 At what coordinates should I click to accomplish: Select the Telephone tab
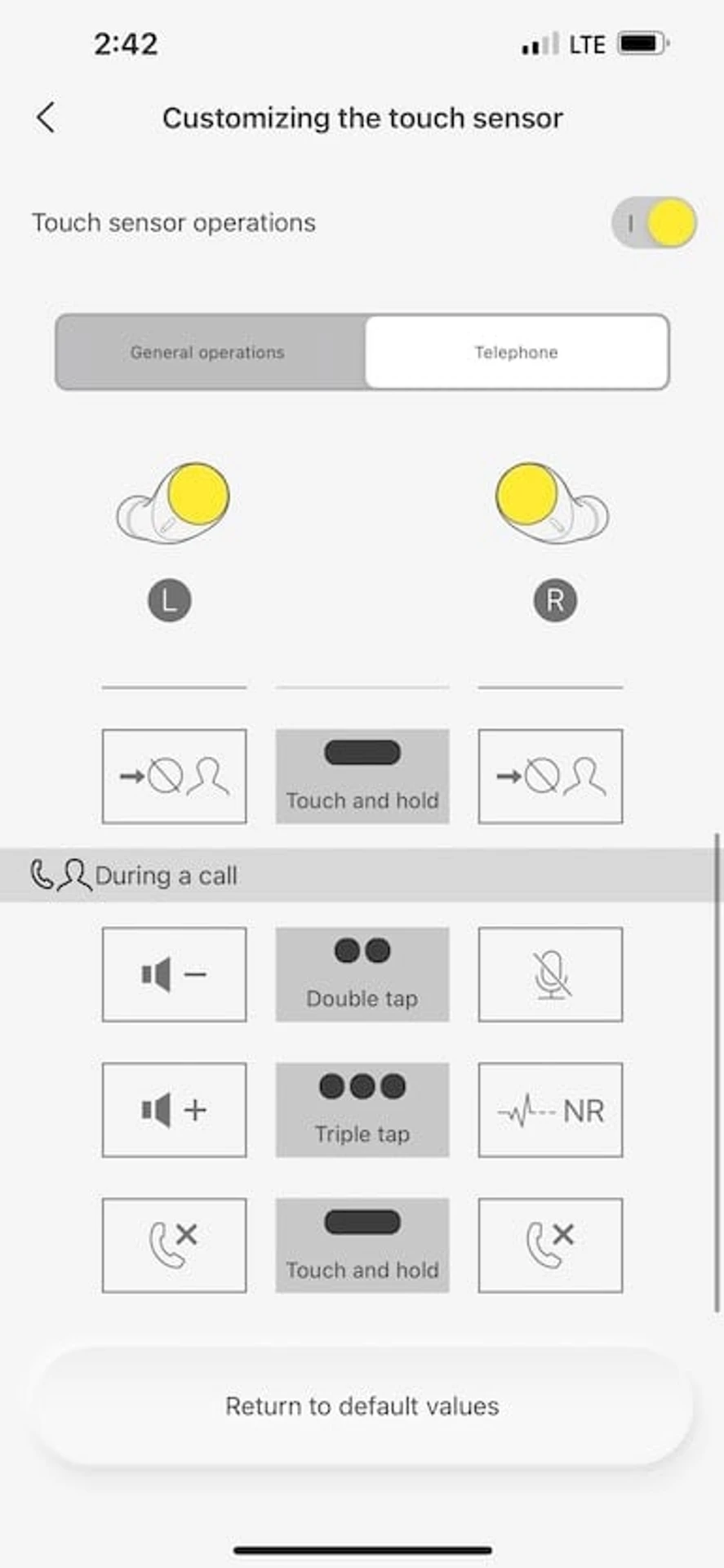pyautogui.click(x=516, y=352)
